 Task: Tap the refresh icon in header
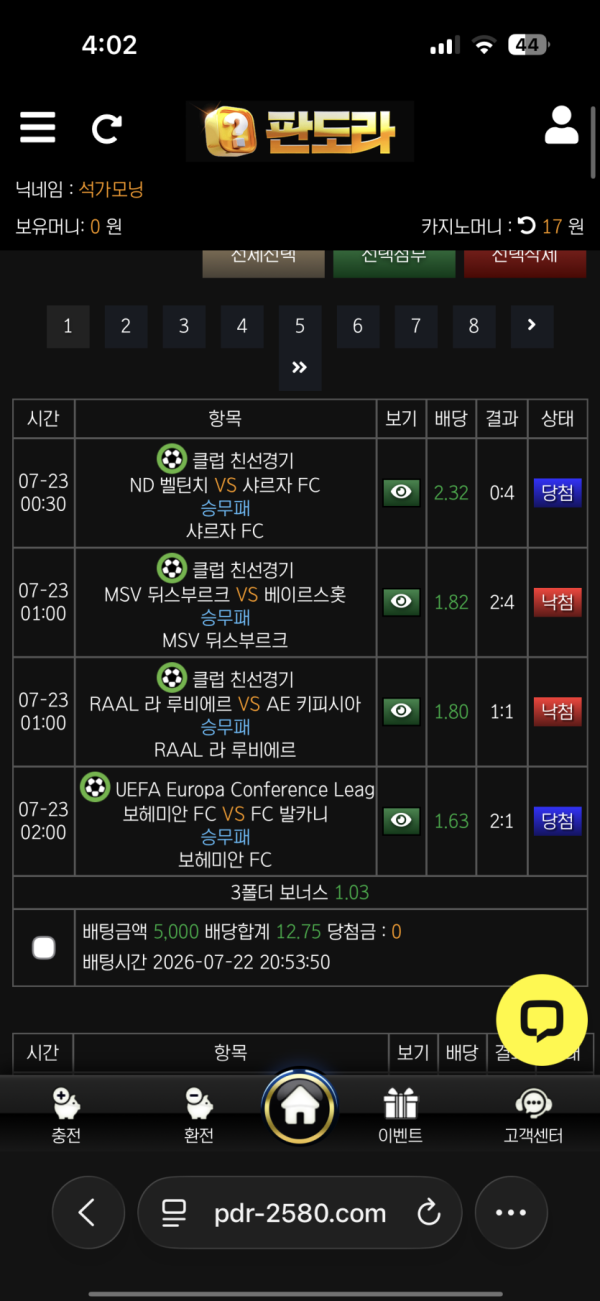click(107, 128)
